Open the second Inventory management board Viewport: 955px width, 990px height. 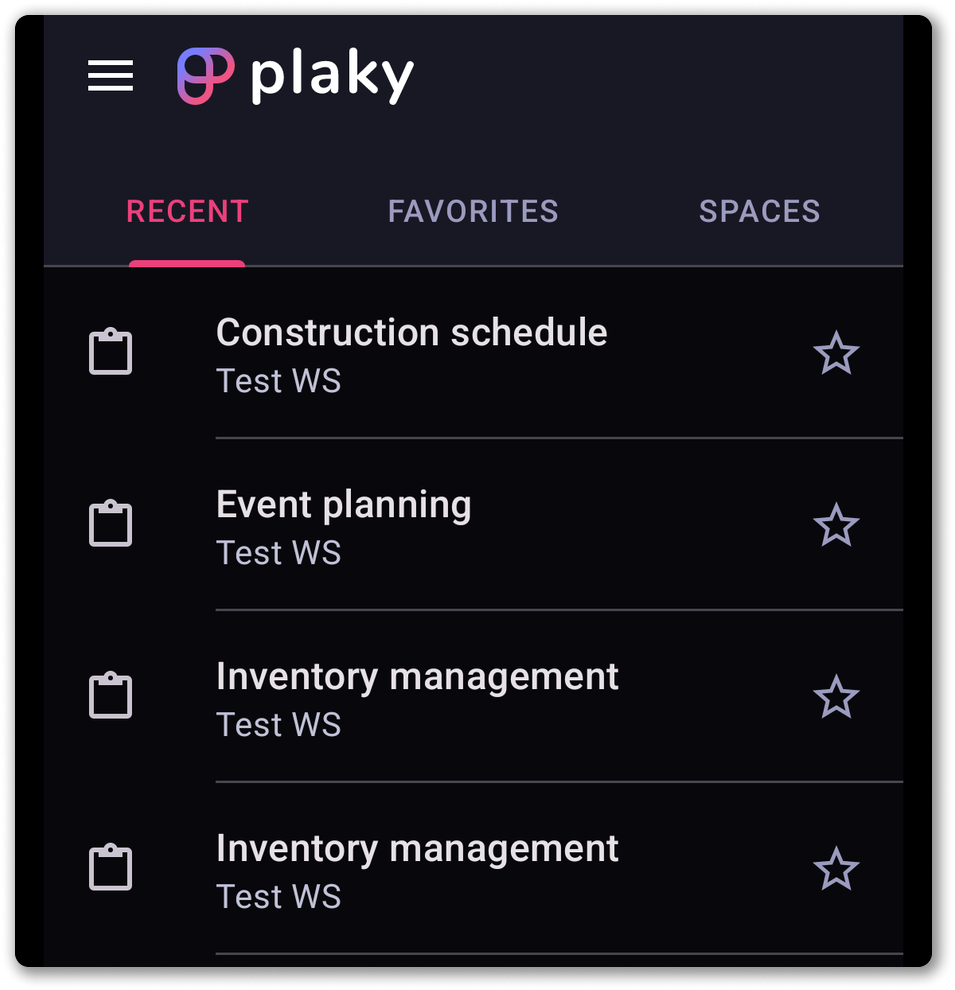coord(417,848)
